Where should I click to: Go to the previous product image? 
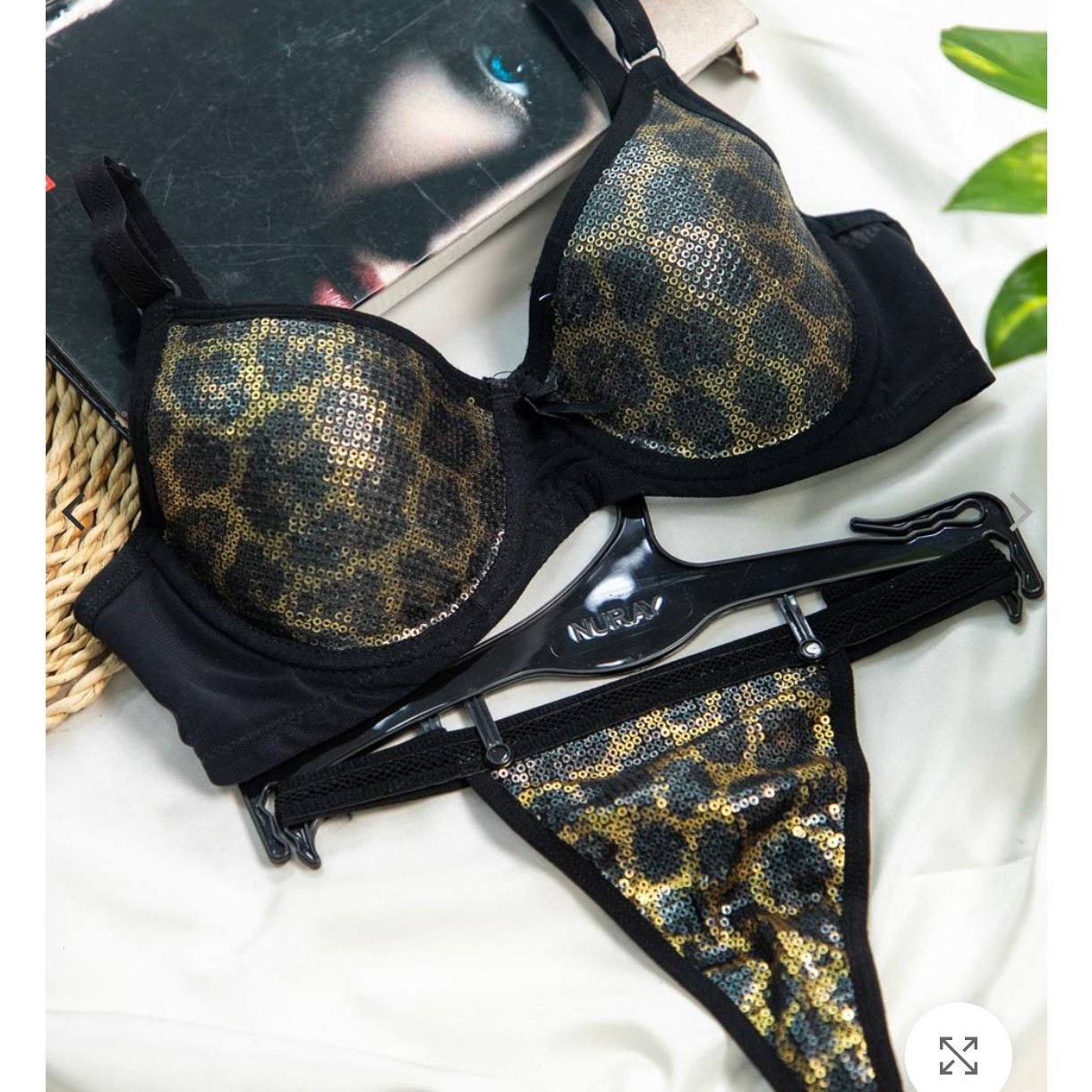coord(73,512)
